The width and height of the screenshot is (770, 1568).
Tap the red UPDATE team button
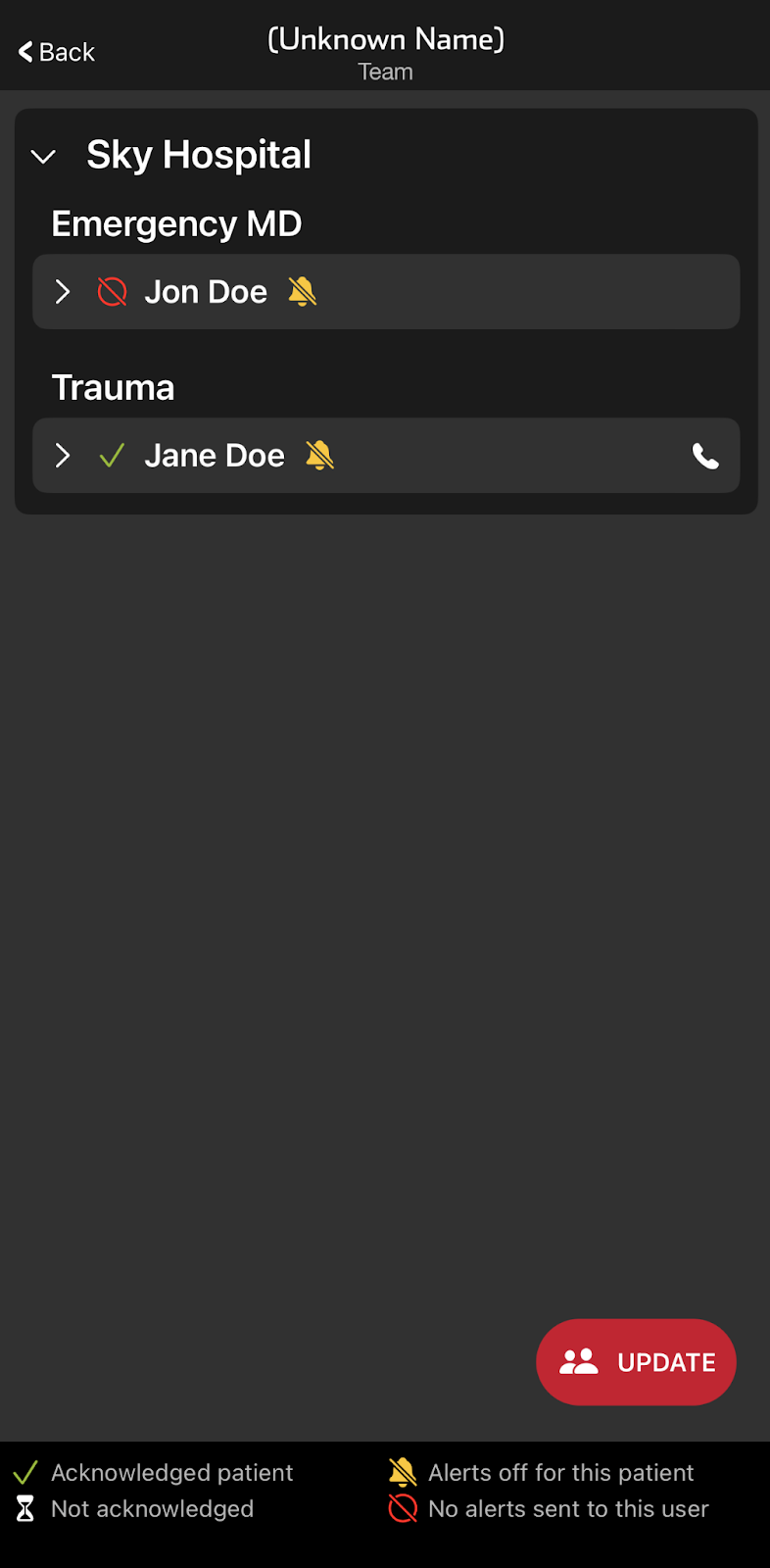point(636,1362)
